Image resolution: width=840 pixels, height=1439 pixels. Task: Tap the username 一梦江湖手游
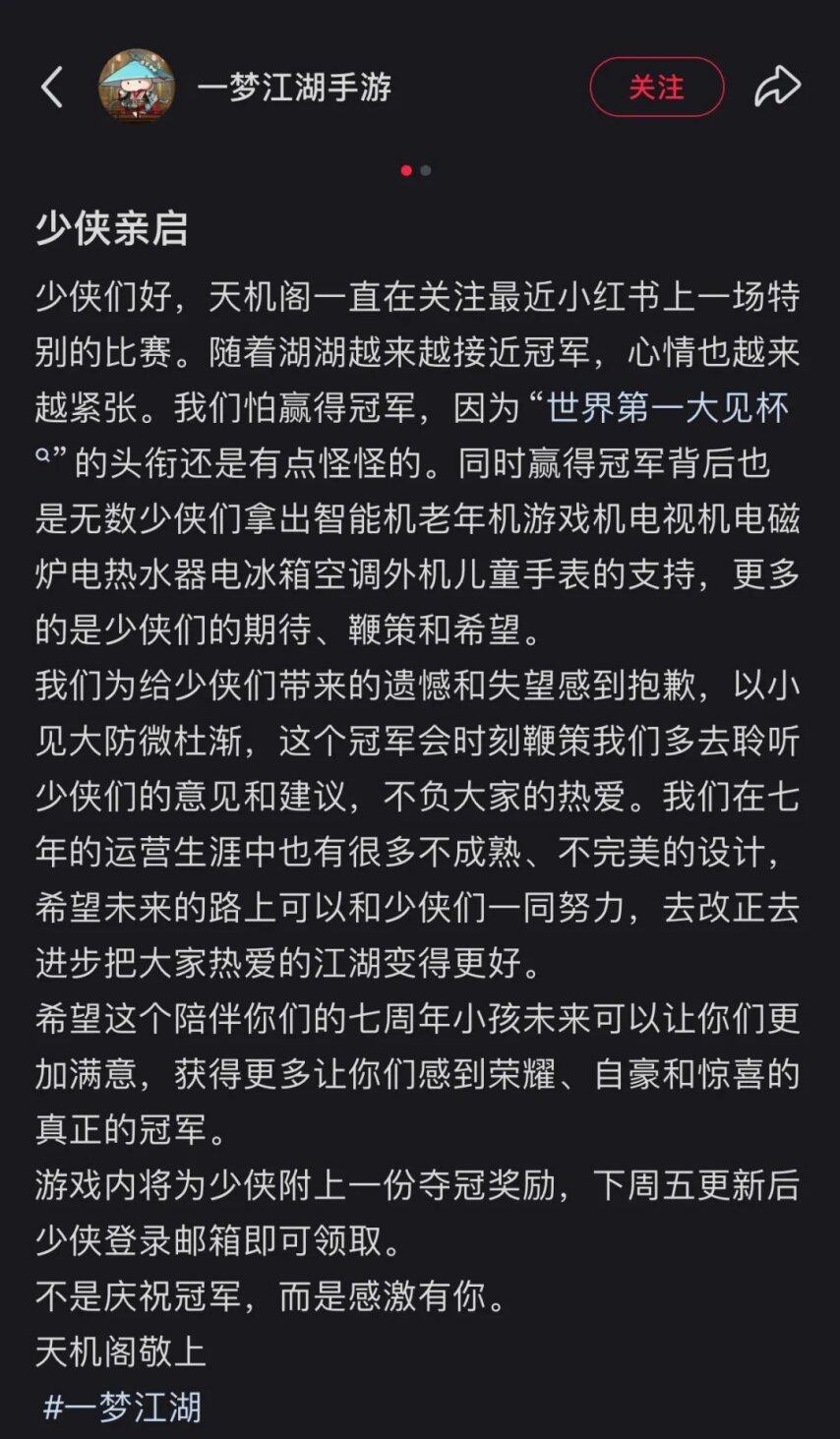pos(294,88)
